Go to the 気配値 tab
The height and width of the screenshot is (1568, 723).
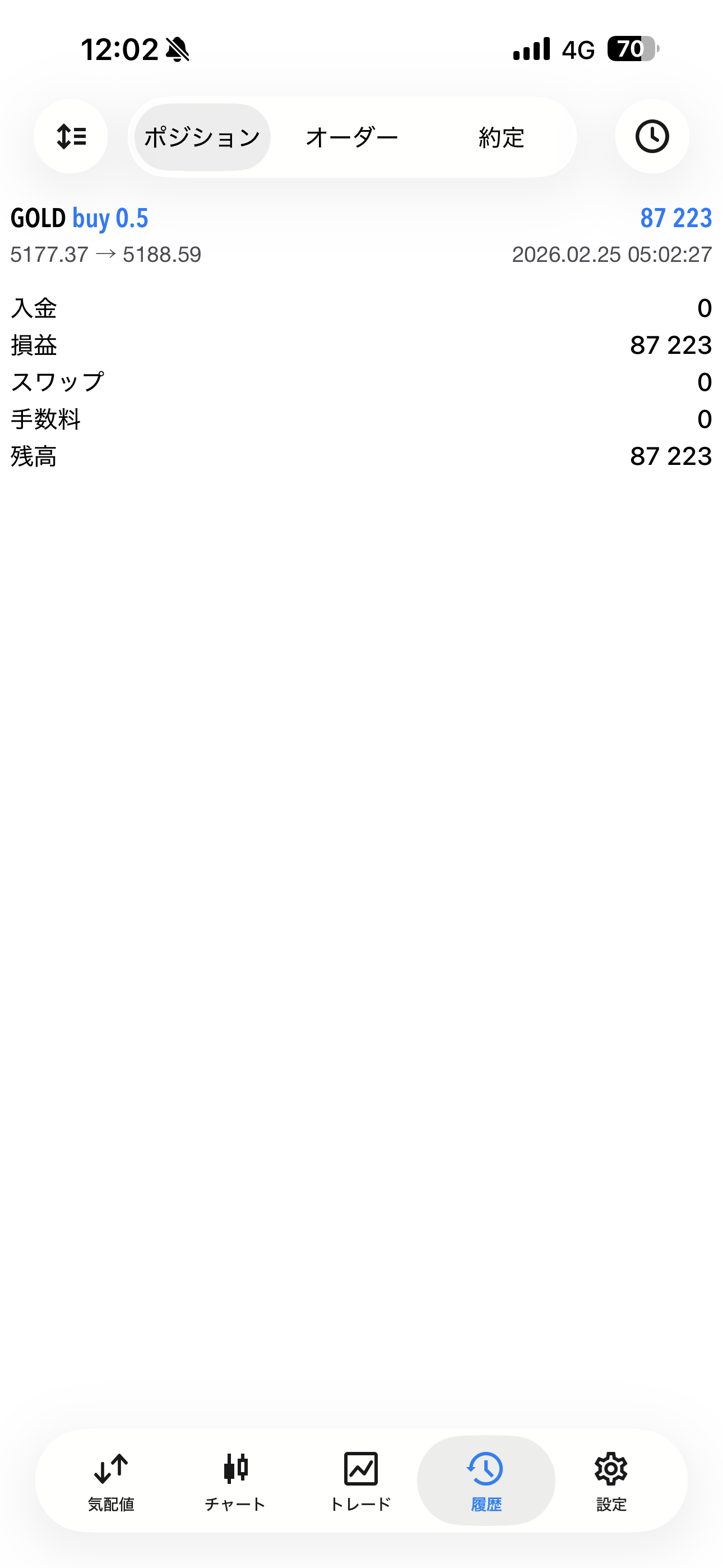point(111,1481)
